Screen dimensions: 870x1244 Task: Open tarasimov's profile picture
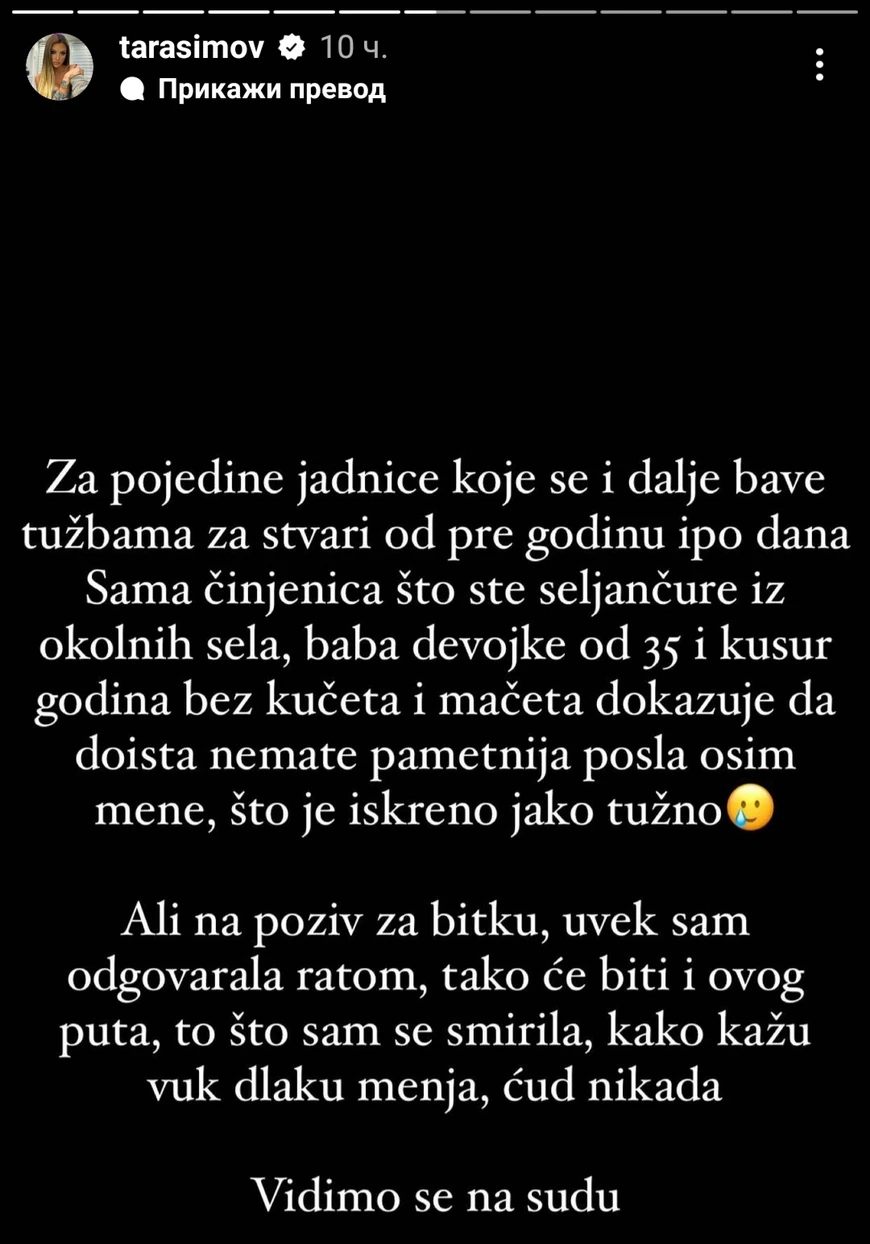59,65
